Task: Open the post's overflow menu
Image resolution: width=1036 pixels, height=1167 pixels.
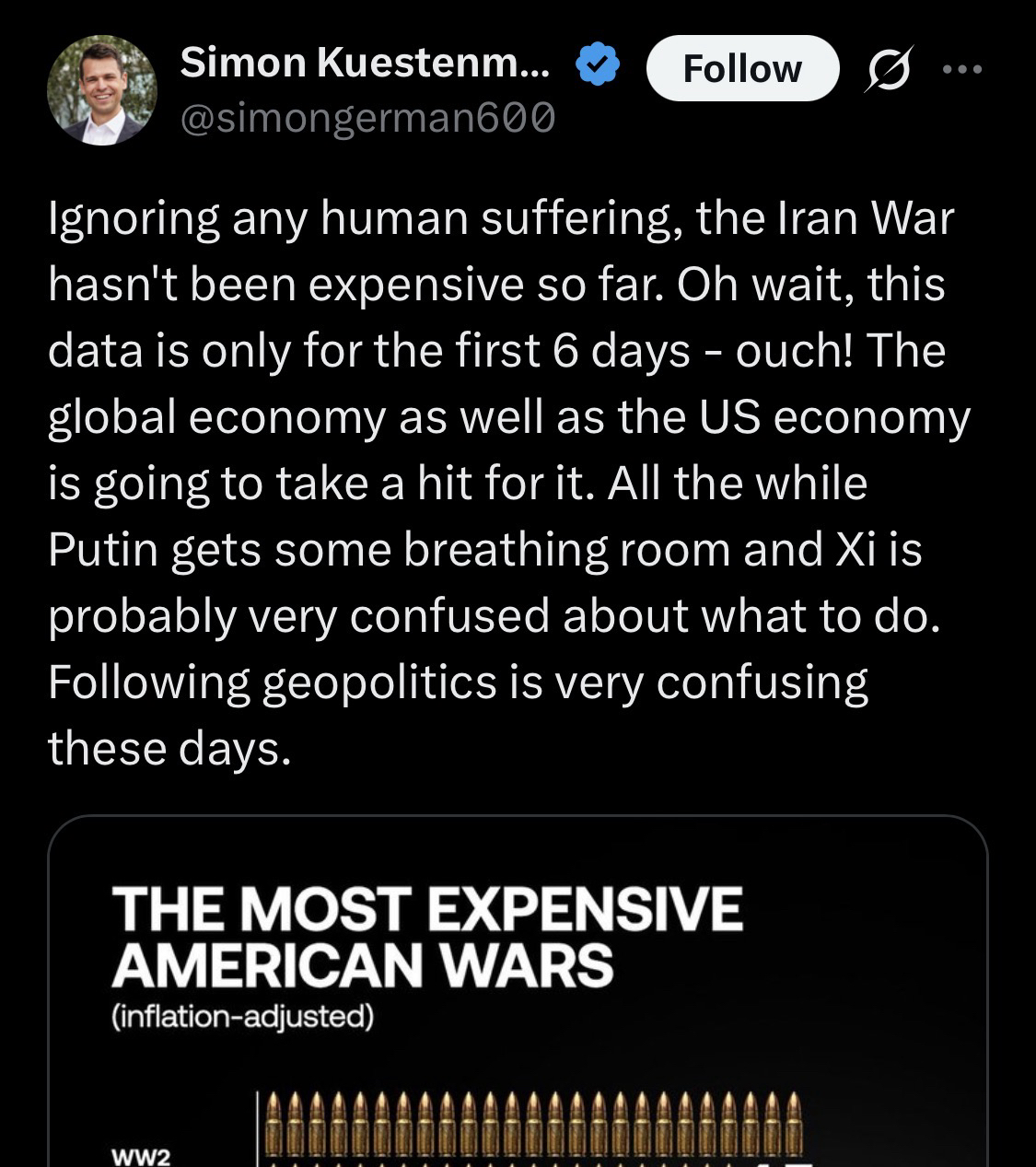Action: click(963, 69)
